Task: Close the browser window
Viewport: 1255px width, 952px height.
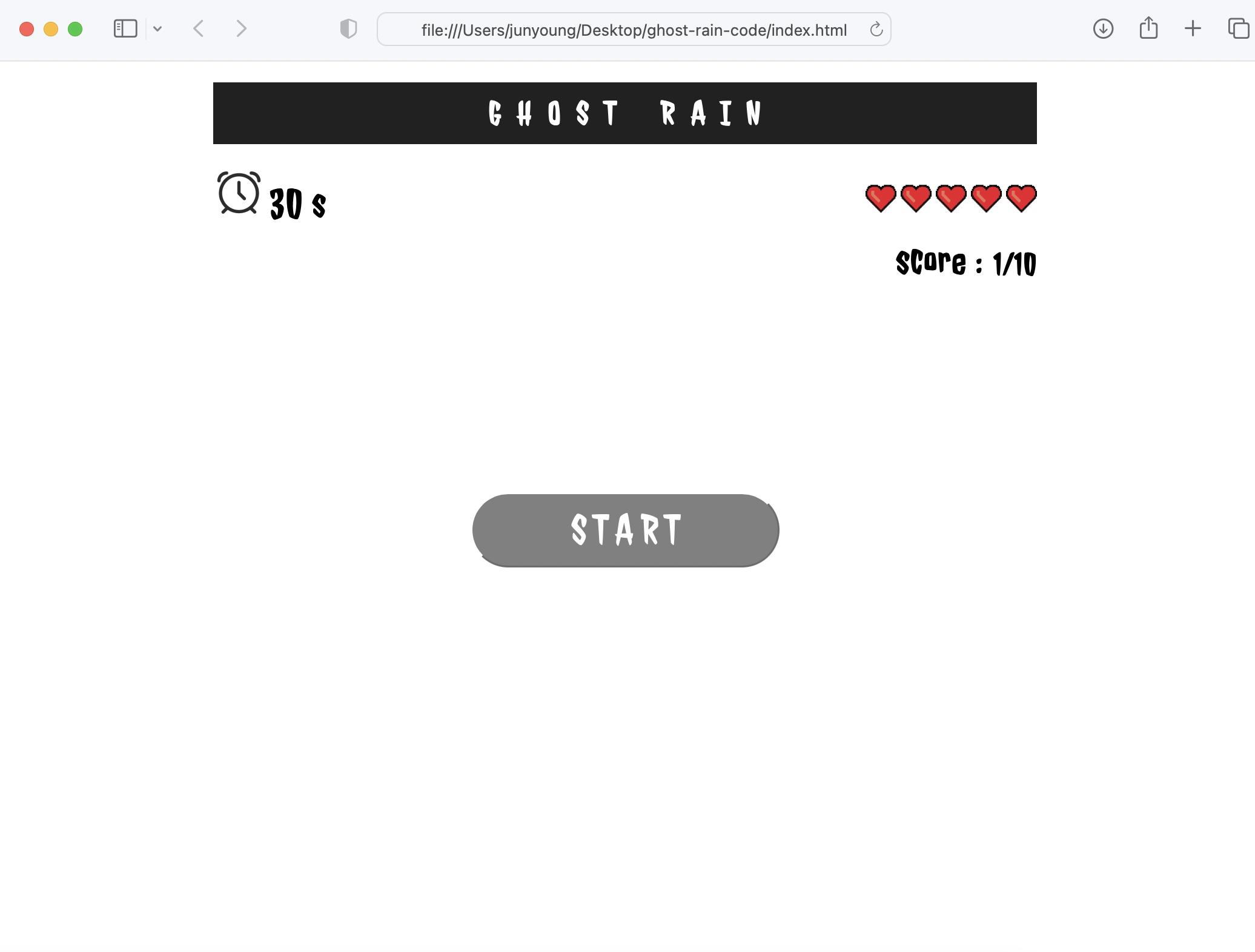Action: click(27, 29)
